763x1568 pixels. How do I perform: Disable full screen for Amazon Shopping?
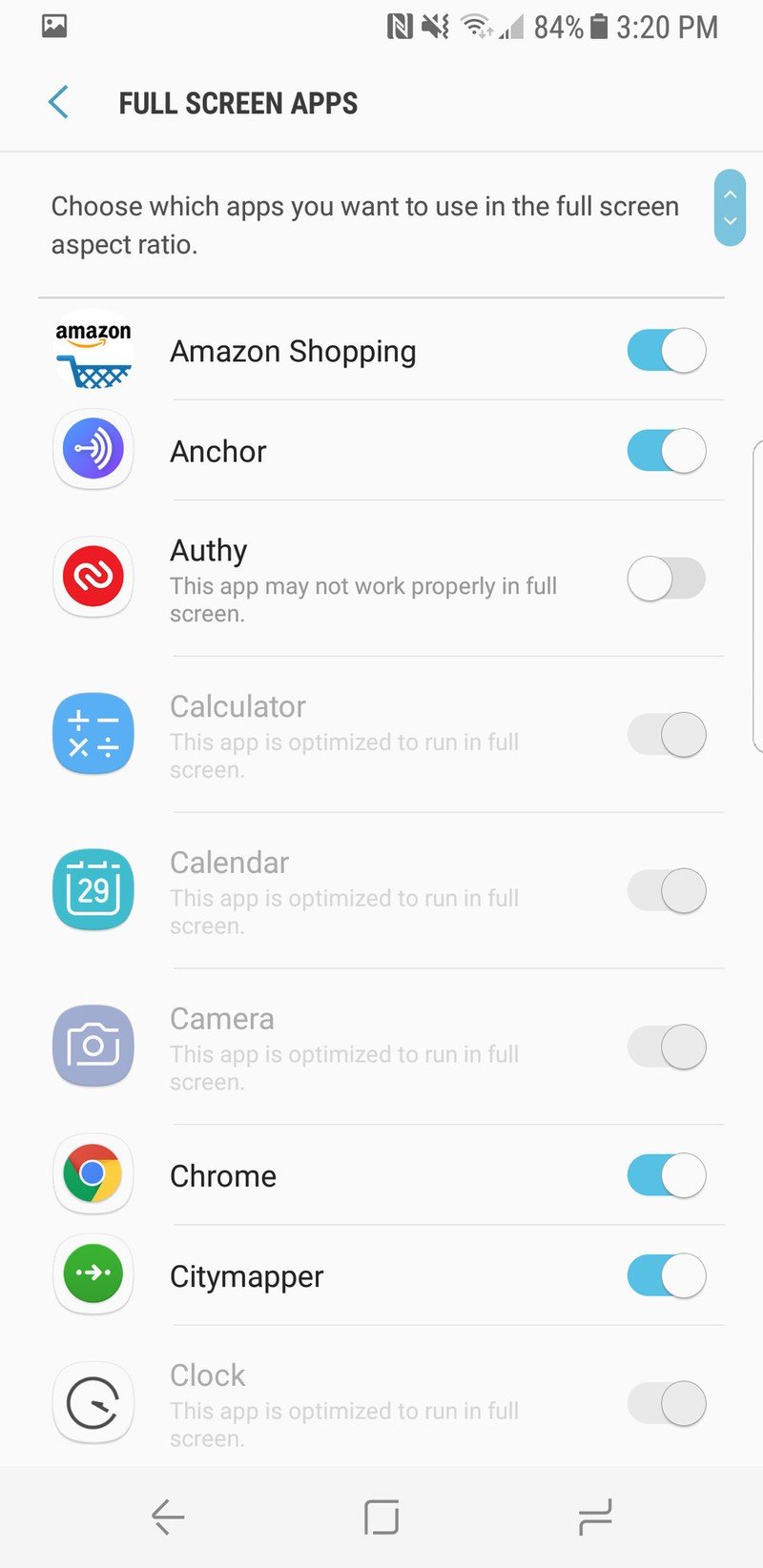coord(666,351)
